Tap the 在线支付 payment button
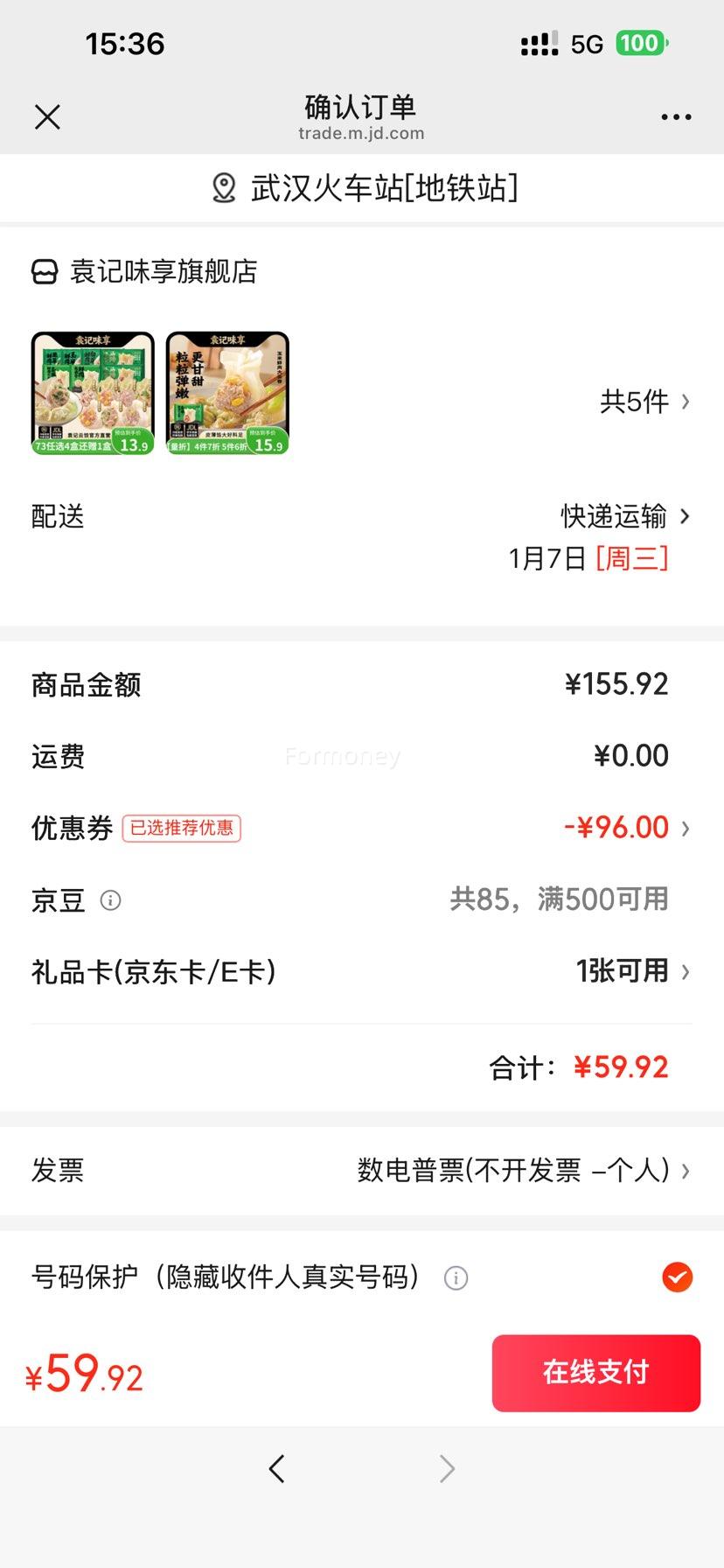Viewport: 724px width, 1568px height. coord(595,1374)
